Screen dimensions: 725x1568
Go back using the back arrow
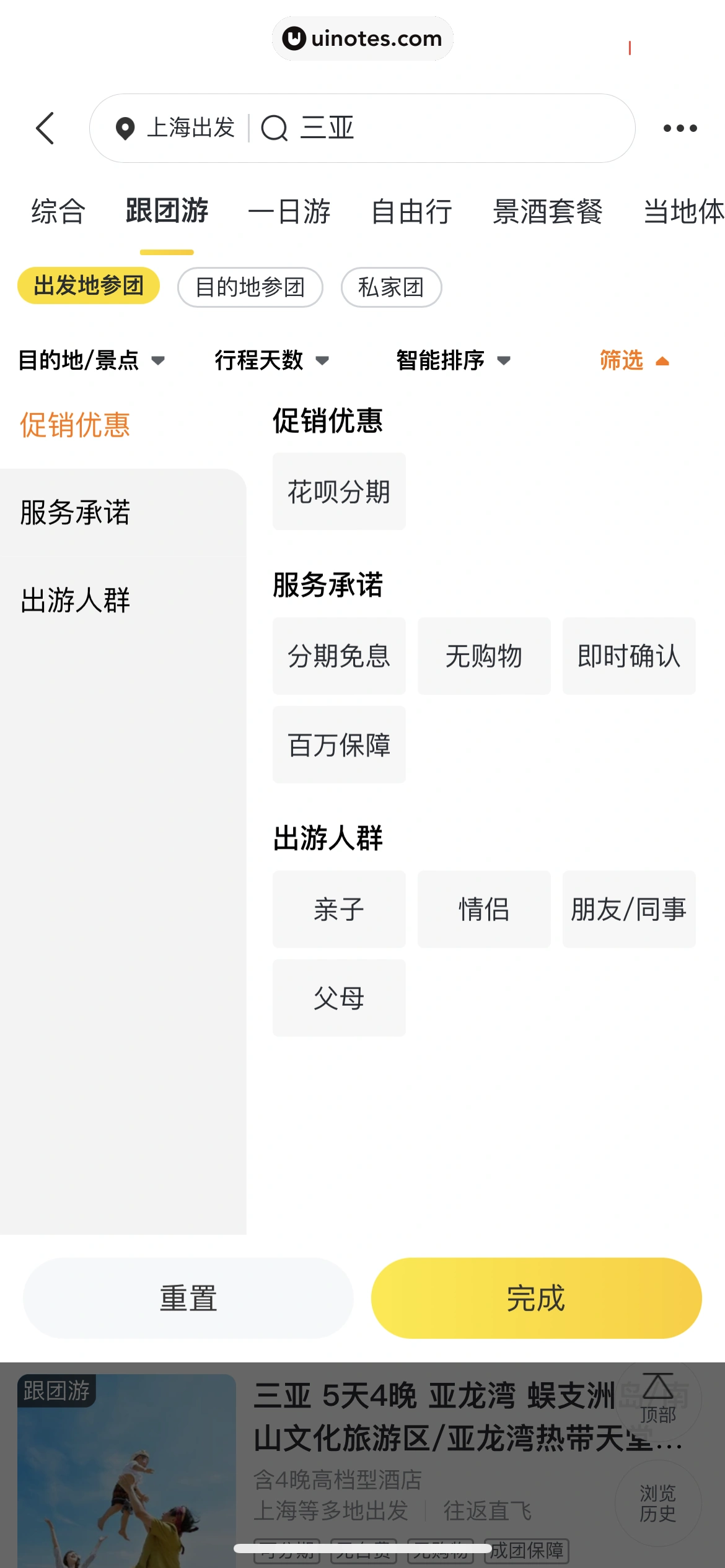pyautogui.click(x=45, y=128)
